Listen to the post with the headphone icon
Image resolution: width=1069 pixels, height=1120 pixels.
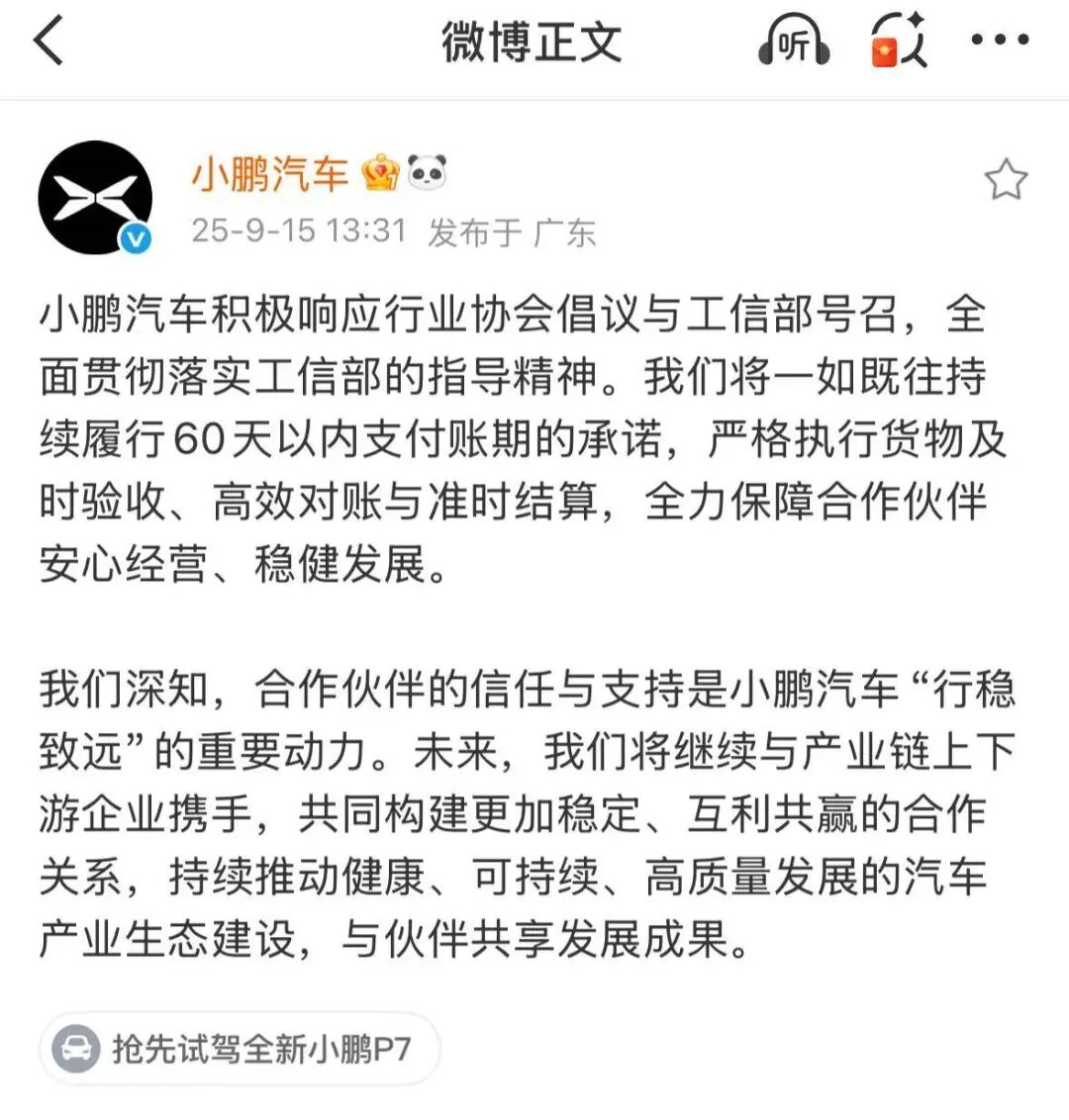point(793,44)
